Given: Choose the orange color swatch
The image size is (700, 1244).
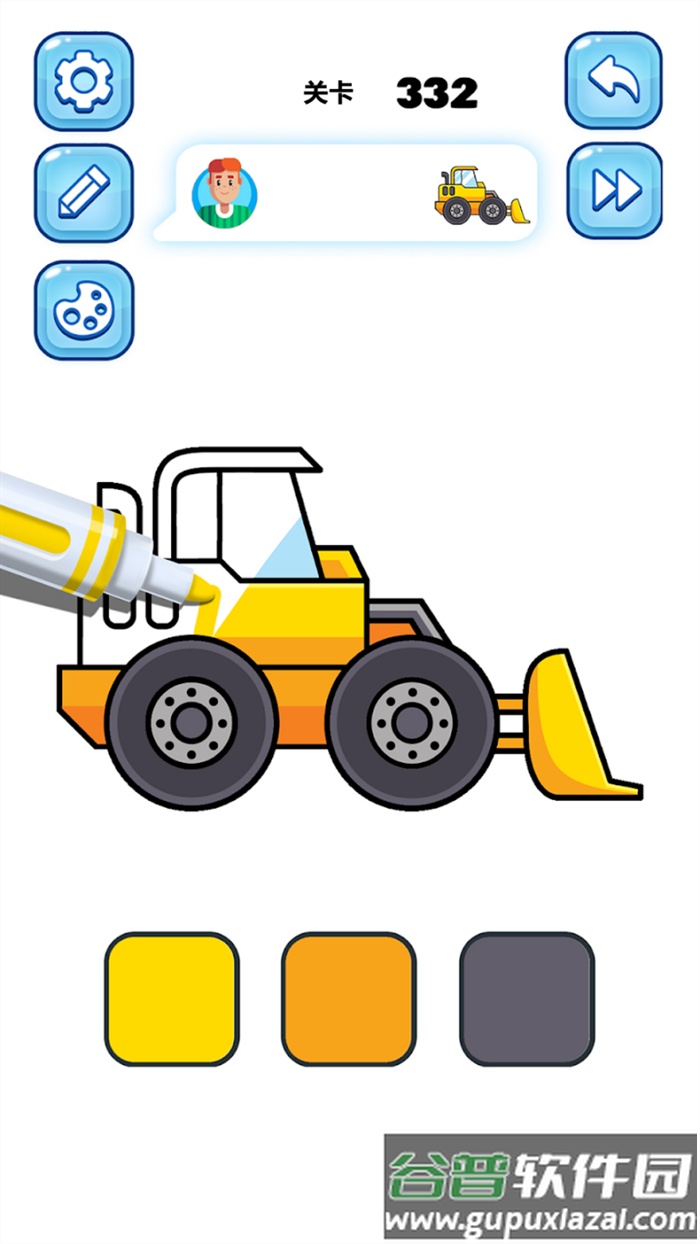Looking at the screenshot, I should pos(348,999).
